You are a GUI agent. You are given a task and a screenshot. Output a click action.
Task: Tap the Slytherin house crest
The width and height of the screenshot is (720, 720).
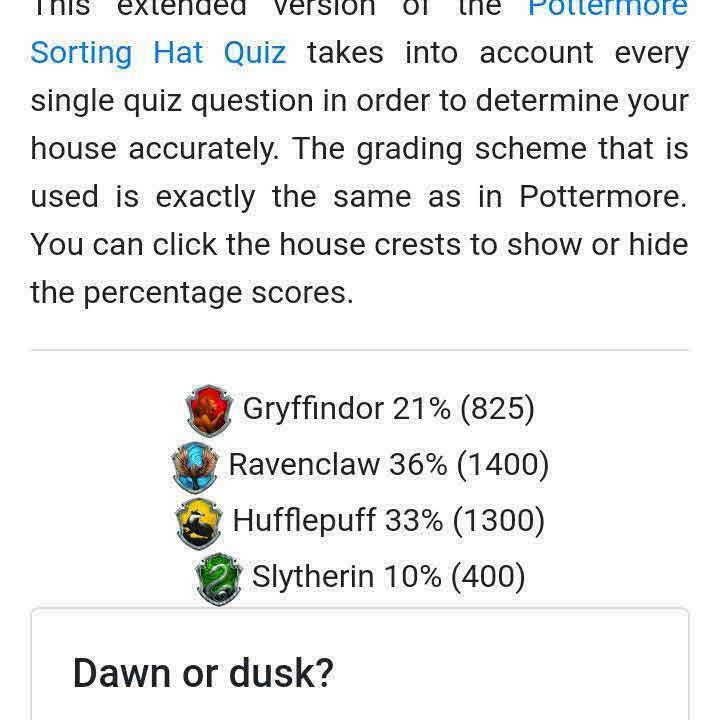[x=219, y=577]
